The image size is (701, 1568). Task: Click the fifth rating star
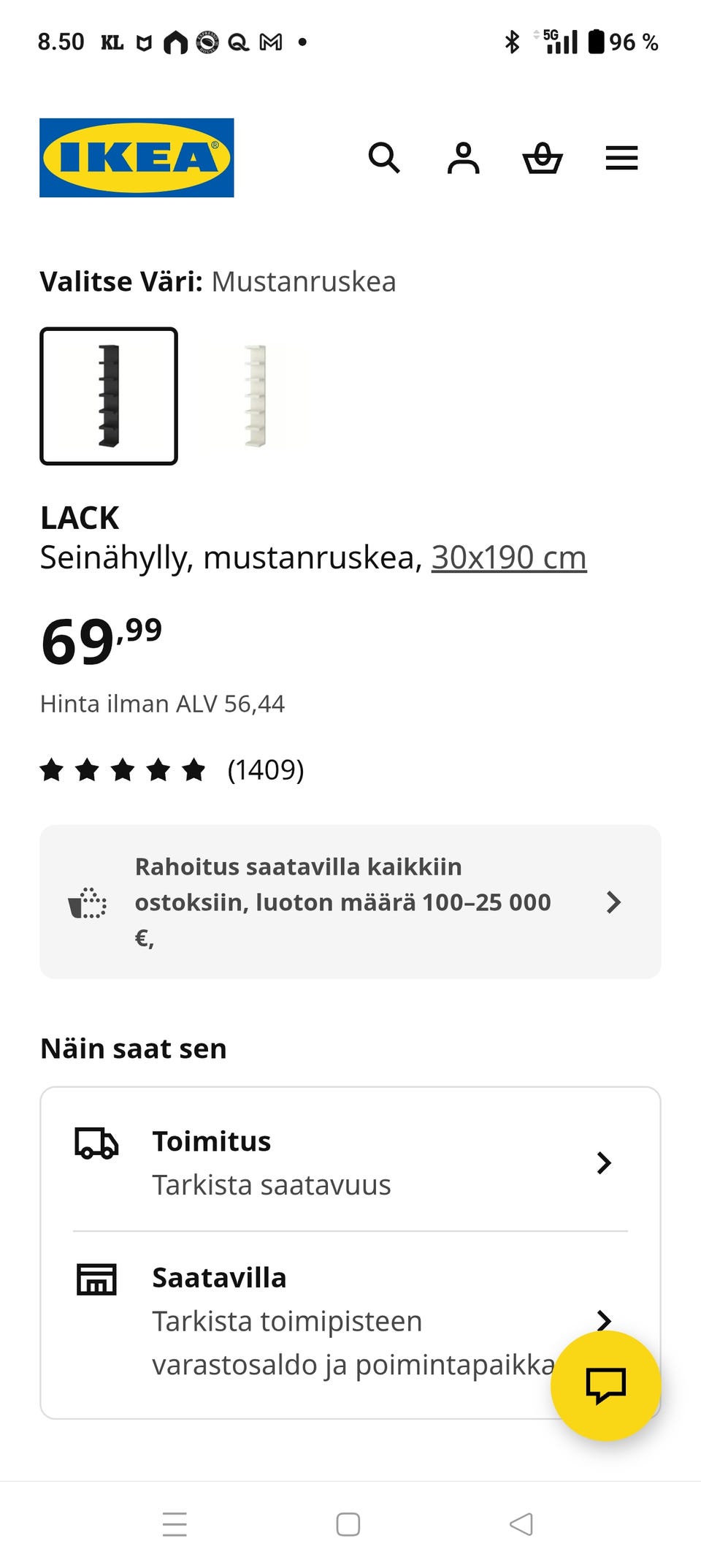pyautogui.click(x=193, y=769)
